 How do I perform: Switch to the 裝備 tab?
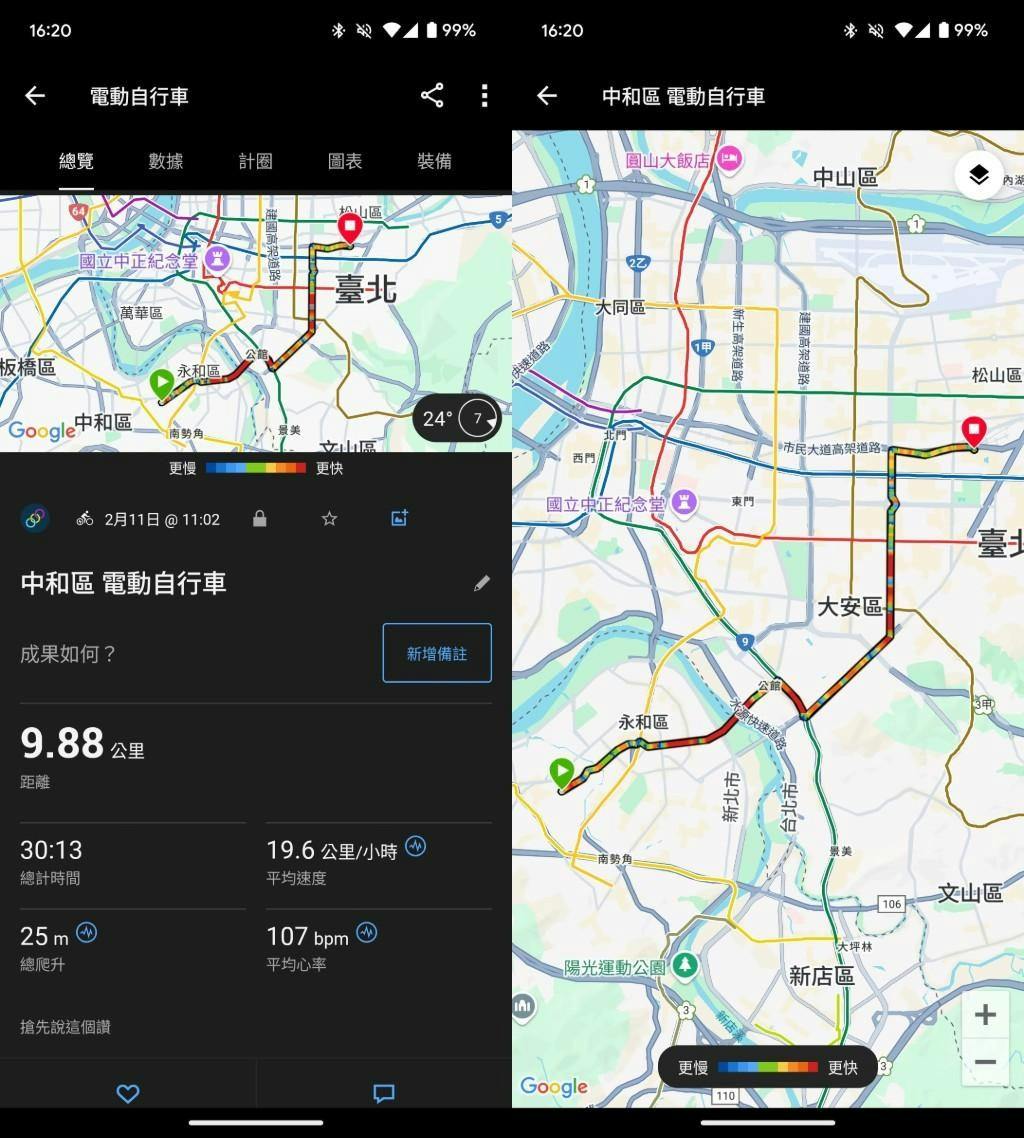click(x=434, y=161)
